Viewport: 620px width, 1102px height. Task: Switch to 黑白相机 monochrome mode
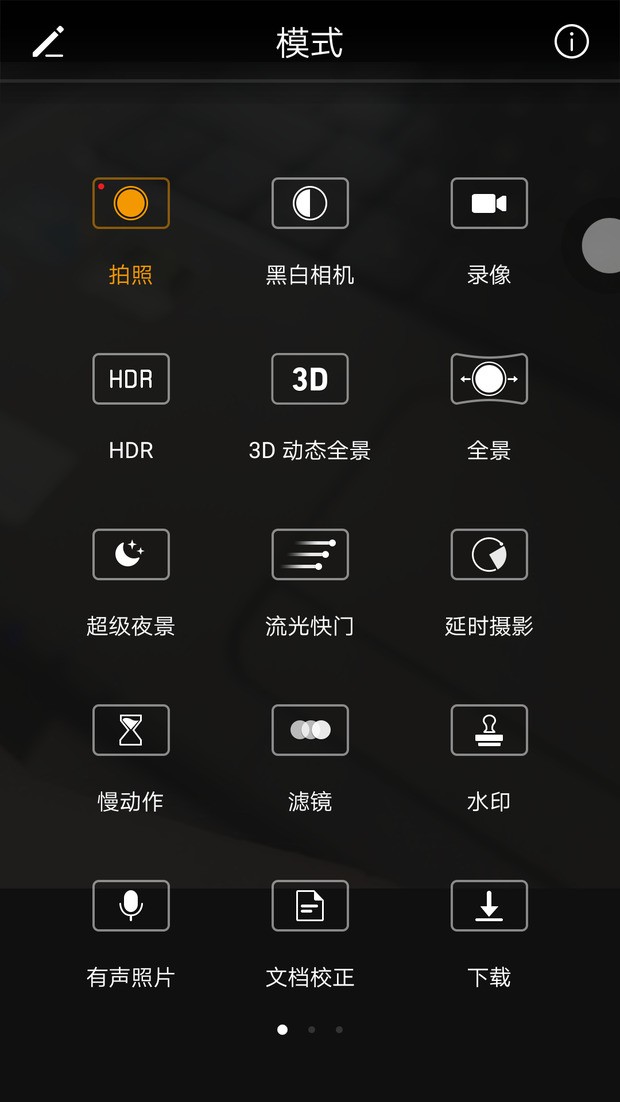click(310, 204)
